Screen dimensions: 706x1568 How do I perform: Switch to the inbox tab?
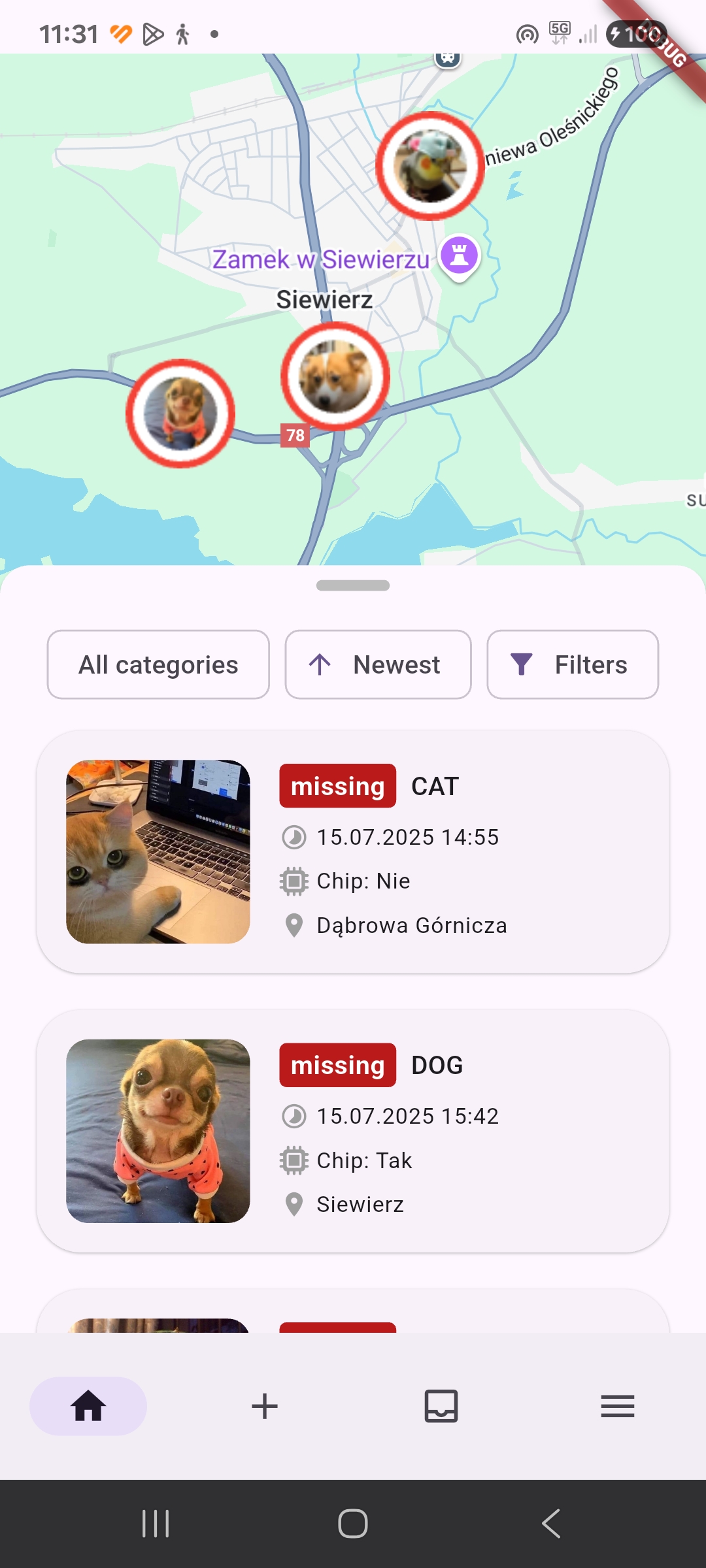[441, 1406]
